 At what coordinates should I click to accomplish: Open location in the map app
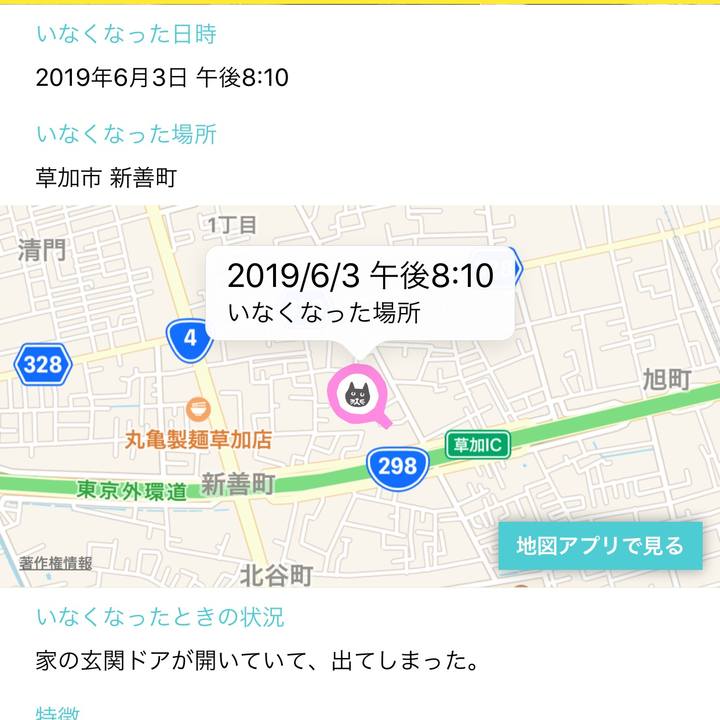[600, 546]
